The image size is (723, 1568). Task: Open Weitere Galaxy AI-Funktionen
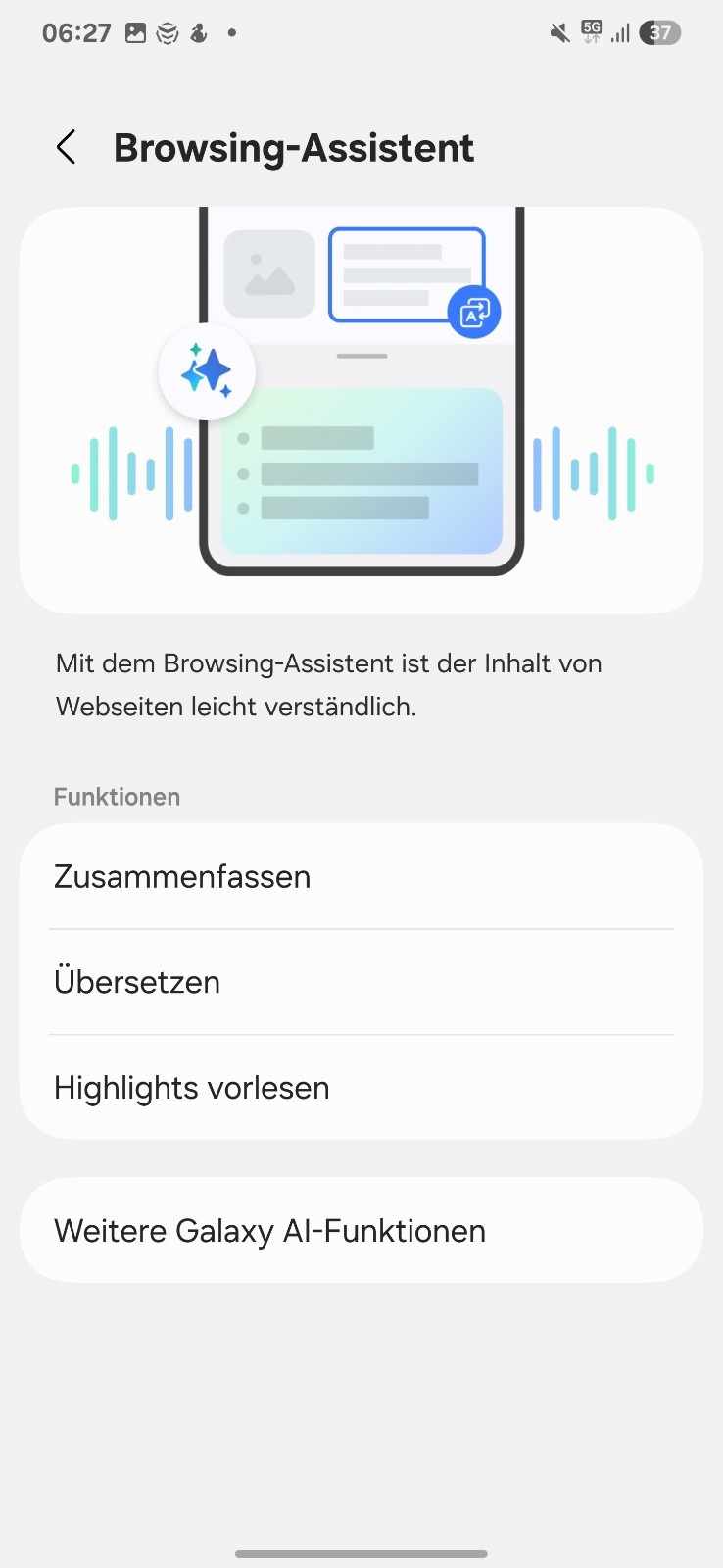click(361, 1230)
